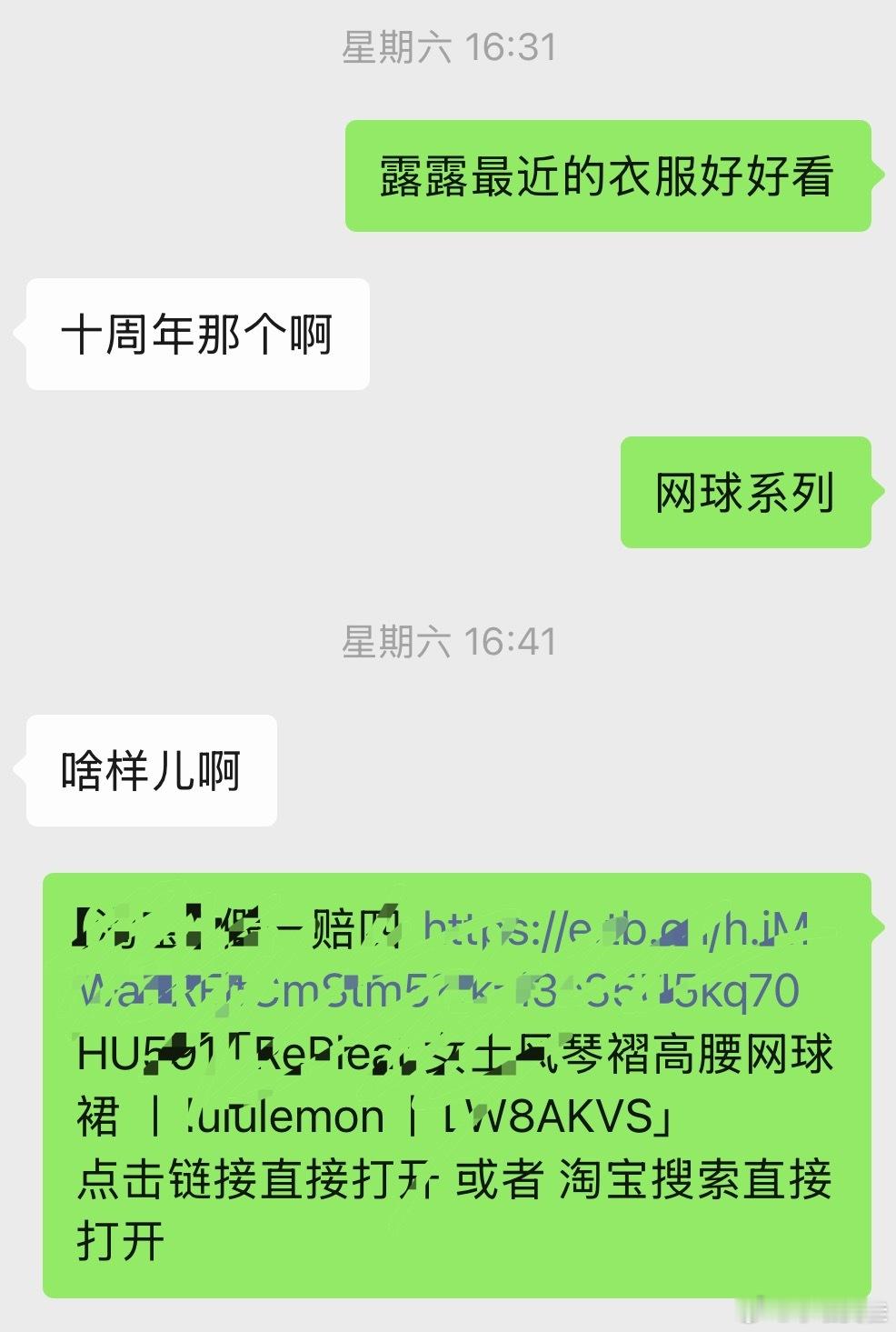896x1332 pixels.
Task: Click the white bubble '啥样儿啊'
Action: (x=151, y=768)
